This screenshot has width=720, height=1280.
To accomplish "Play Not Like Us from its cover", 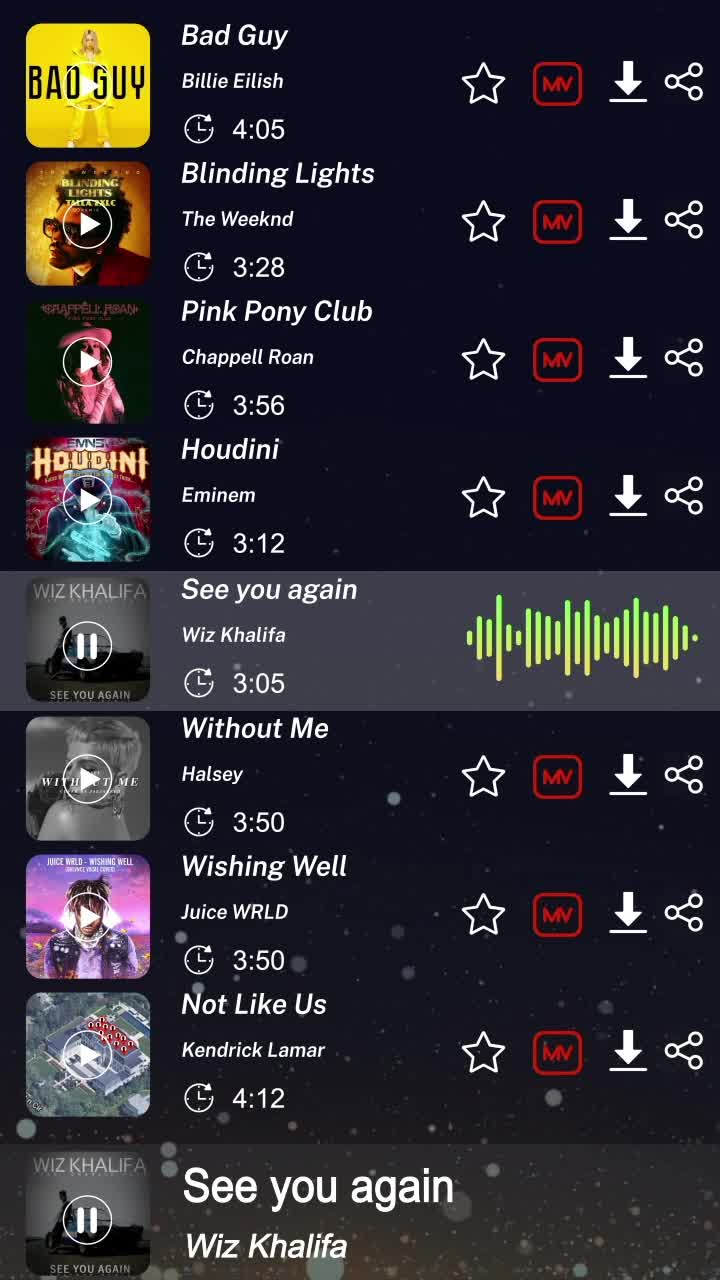I will click(x=88, y=1054).
